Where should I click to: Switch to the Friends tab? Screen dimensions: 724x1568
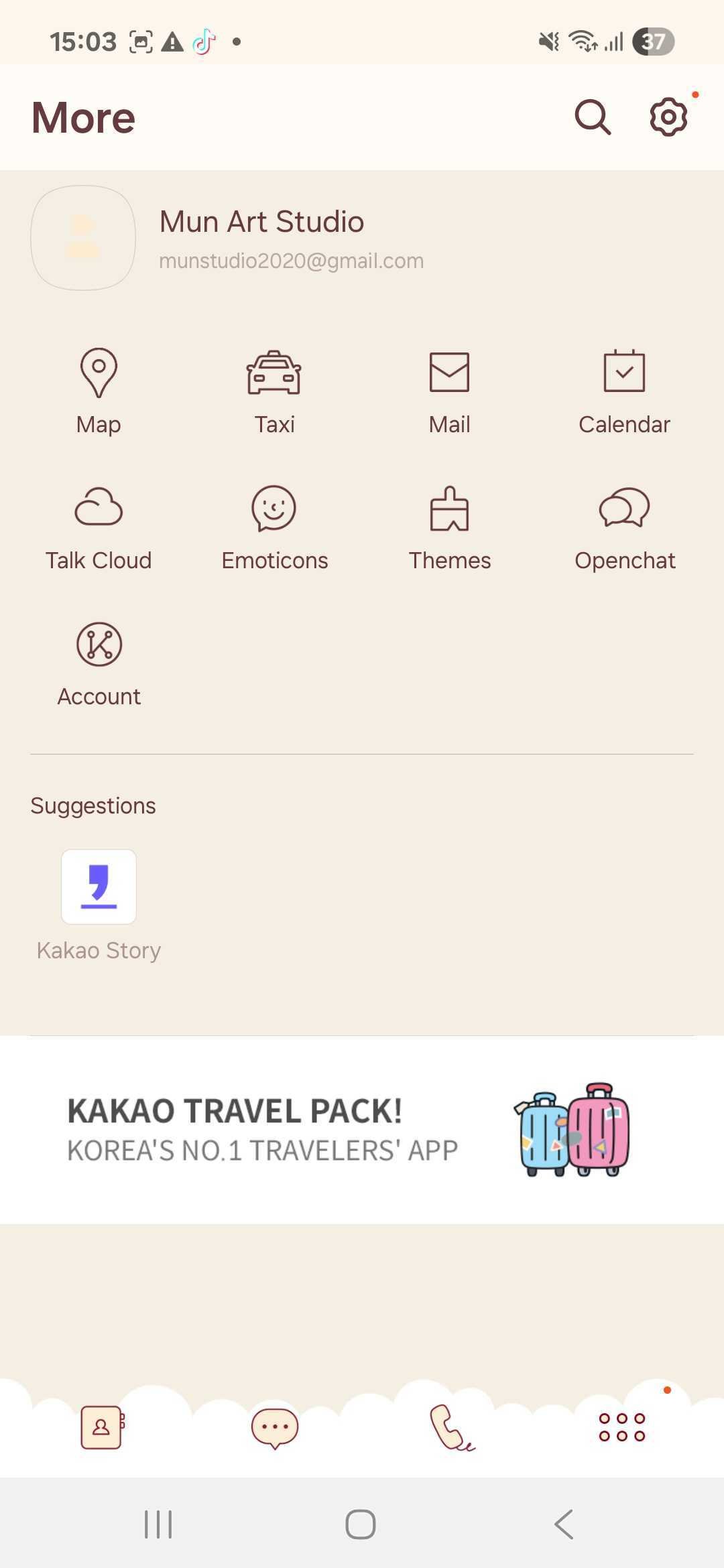(x=101, y=1427)
